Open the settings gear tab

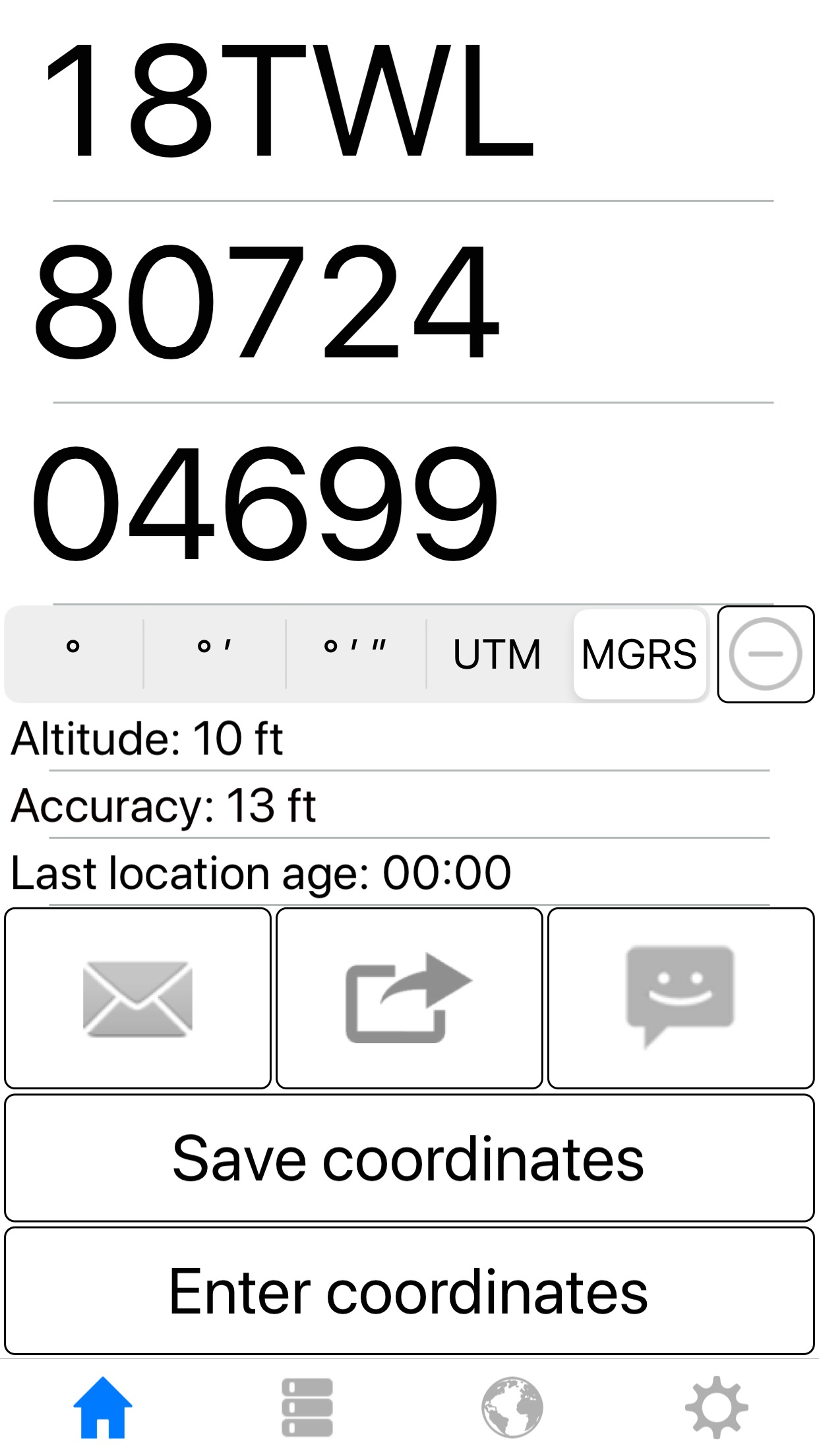click(717, 1407)
